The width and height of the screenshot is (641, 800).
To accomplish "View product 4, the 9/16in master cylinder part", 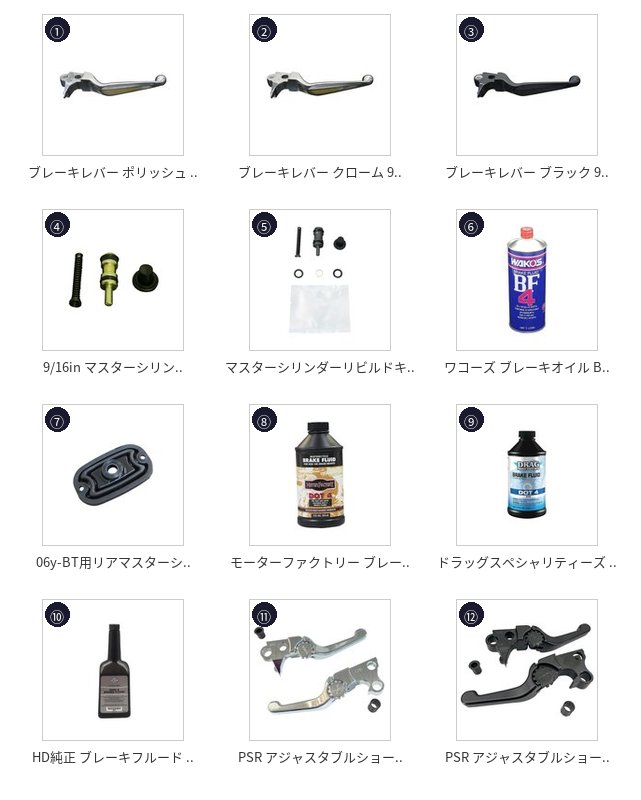I will (113, 280).
